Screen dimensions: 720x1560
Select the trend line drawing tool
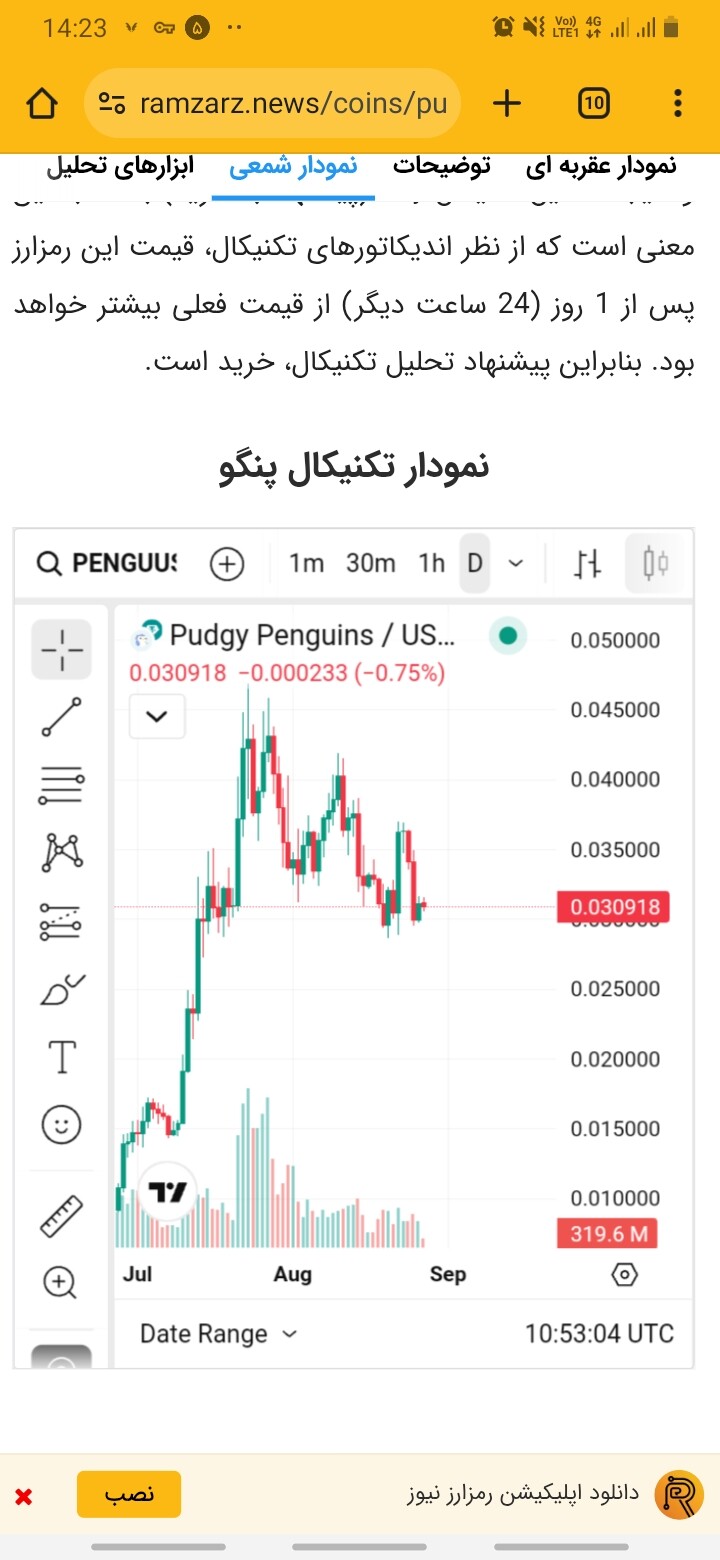(62, 716)
